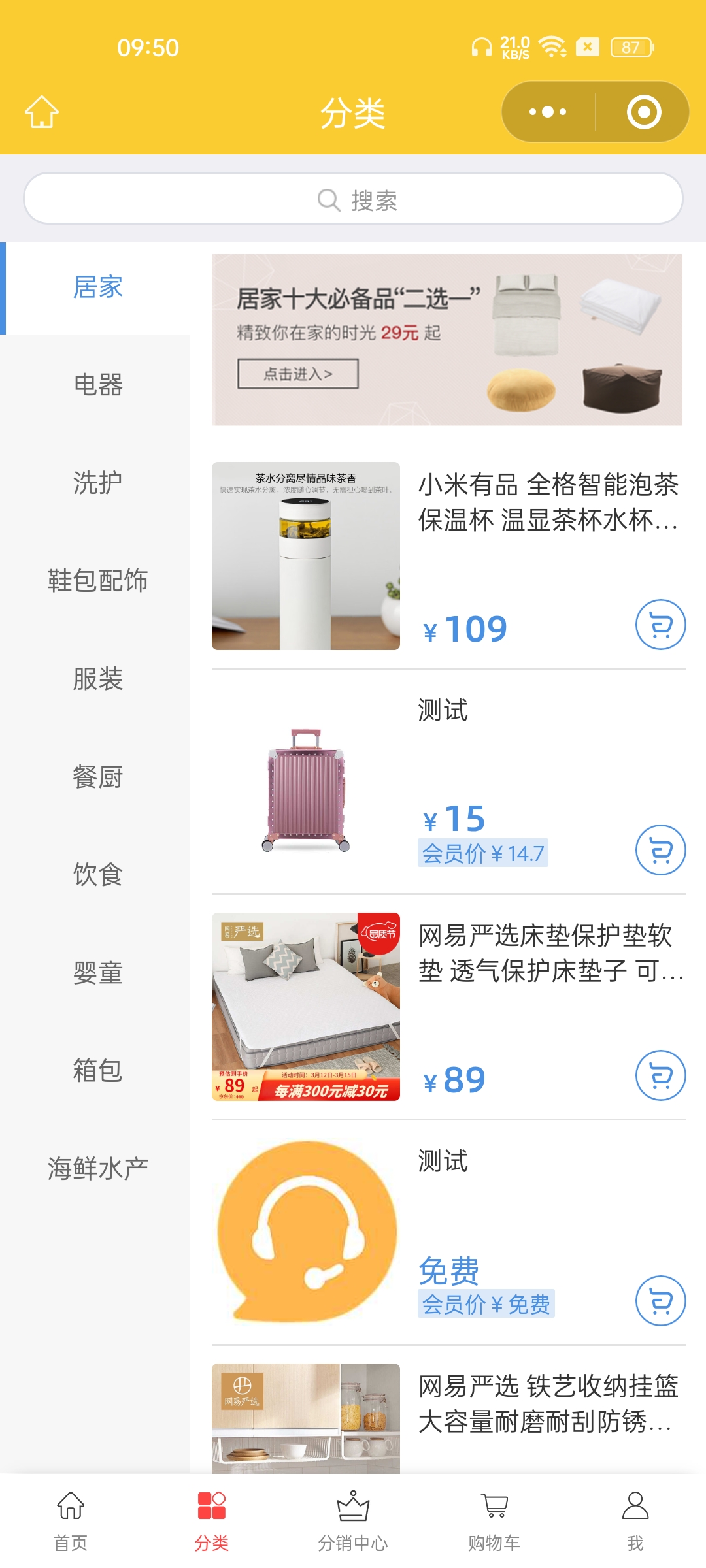Screen dimensions: 706x1568
Task: Open the mini program more options menu
Action: 548,112
